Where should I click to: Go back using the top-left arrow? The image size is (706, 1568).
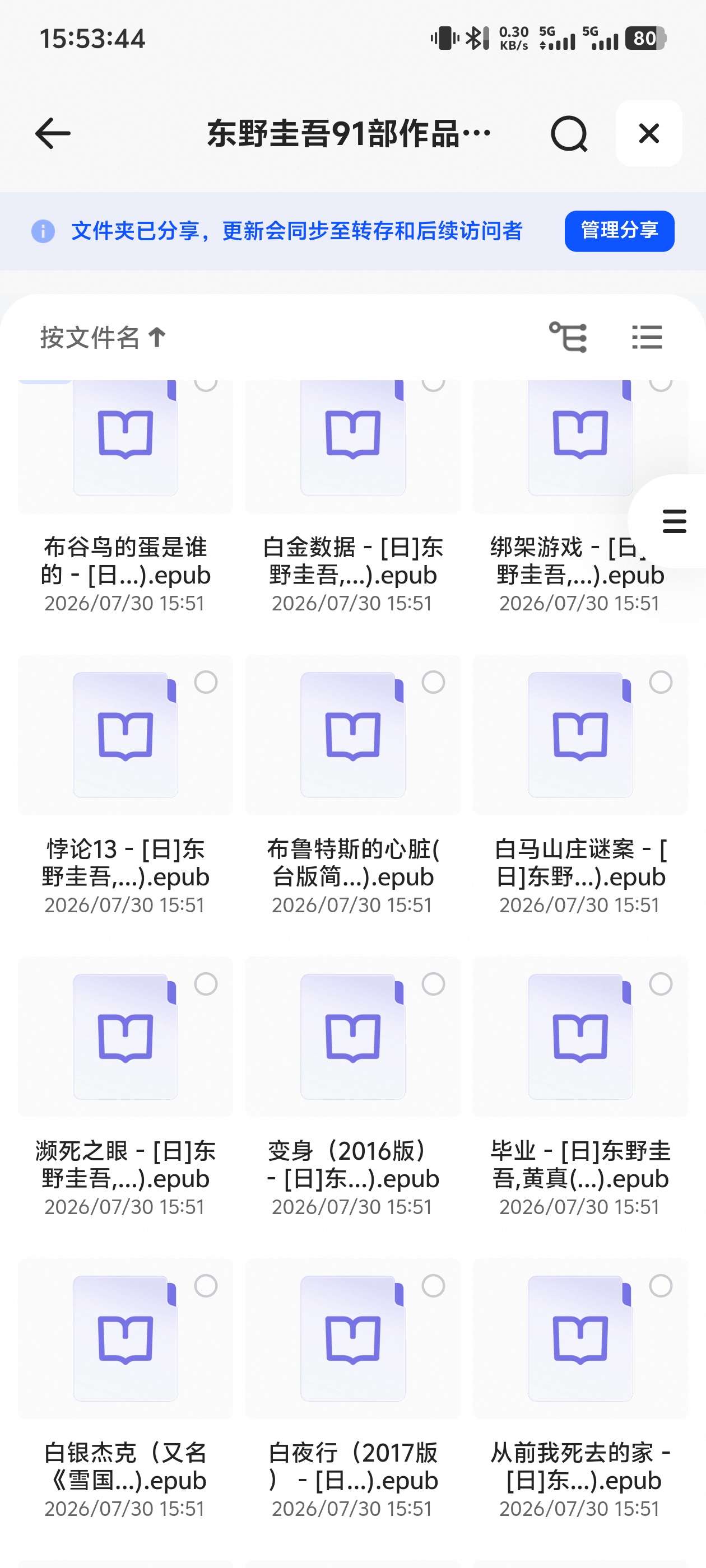pos(52,134)
